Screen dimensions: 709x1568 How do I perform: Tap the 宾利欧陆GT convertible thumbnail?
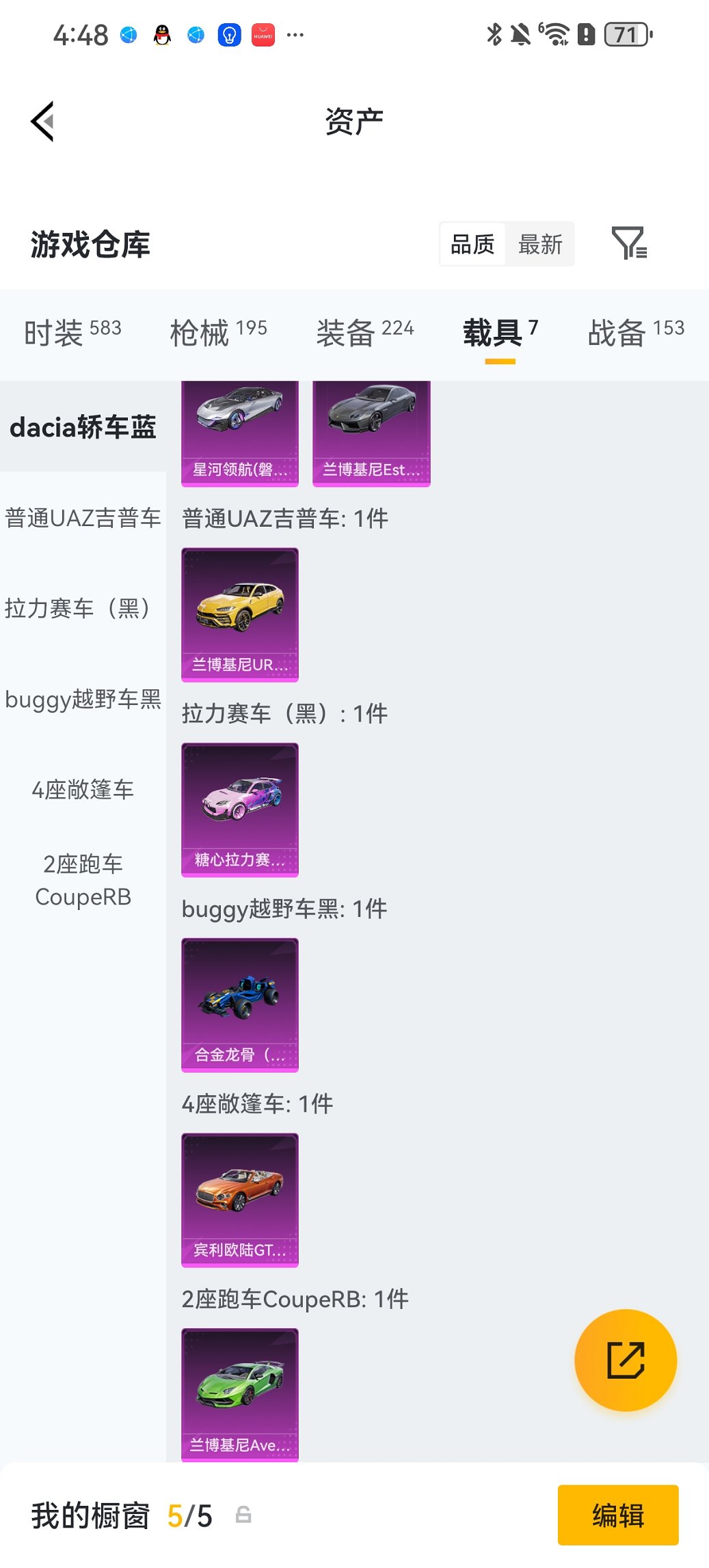pos(239,1200)
